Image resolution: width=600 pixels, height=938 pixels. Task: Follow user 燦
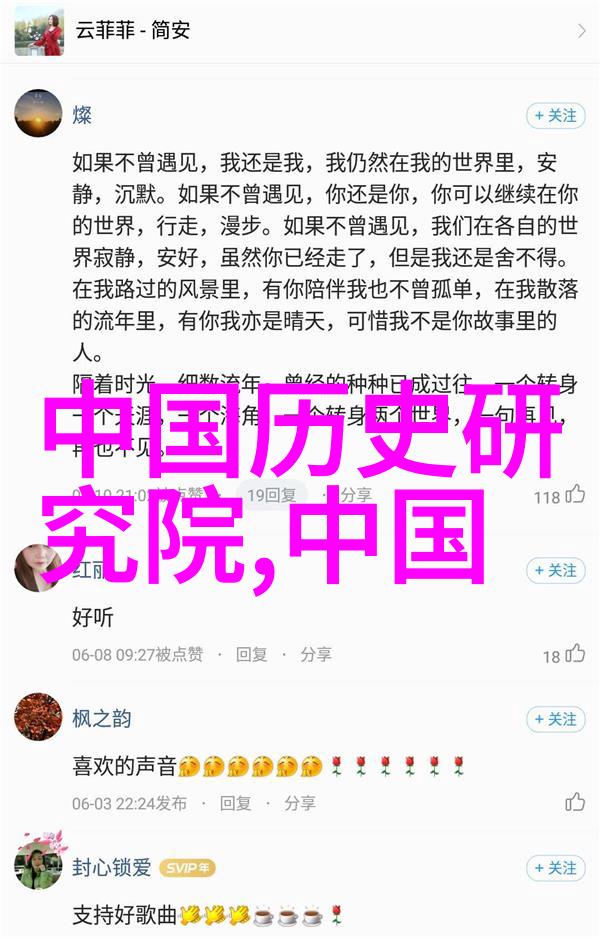pyautogui.click(x=554, y=115)
